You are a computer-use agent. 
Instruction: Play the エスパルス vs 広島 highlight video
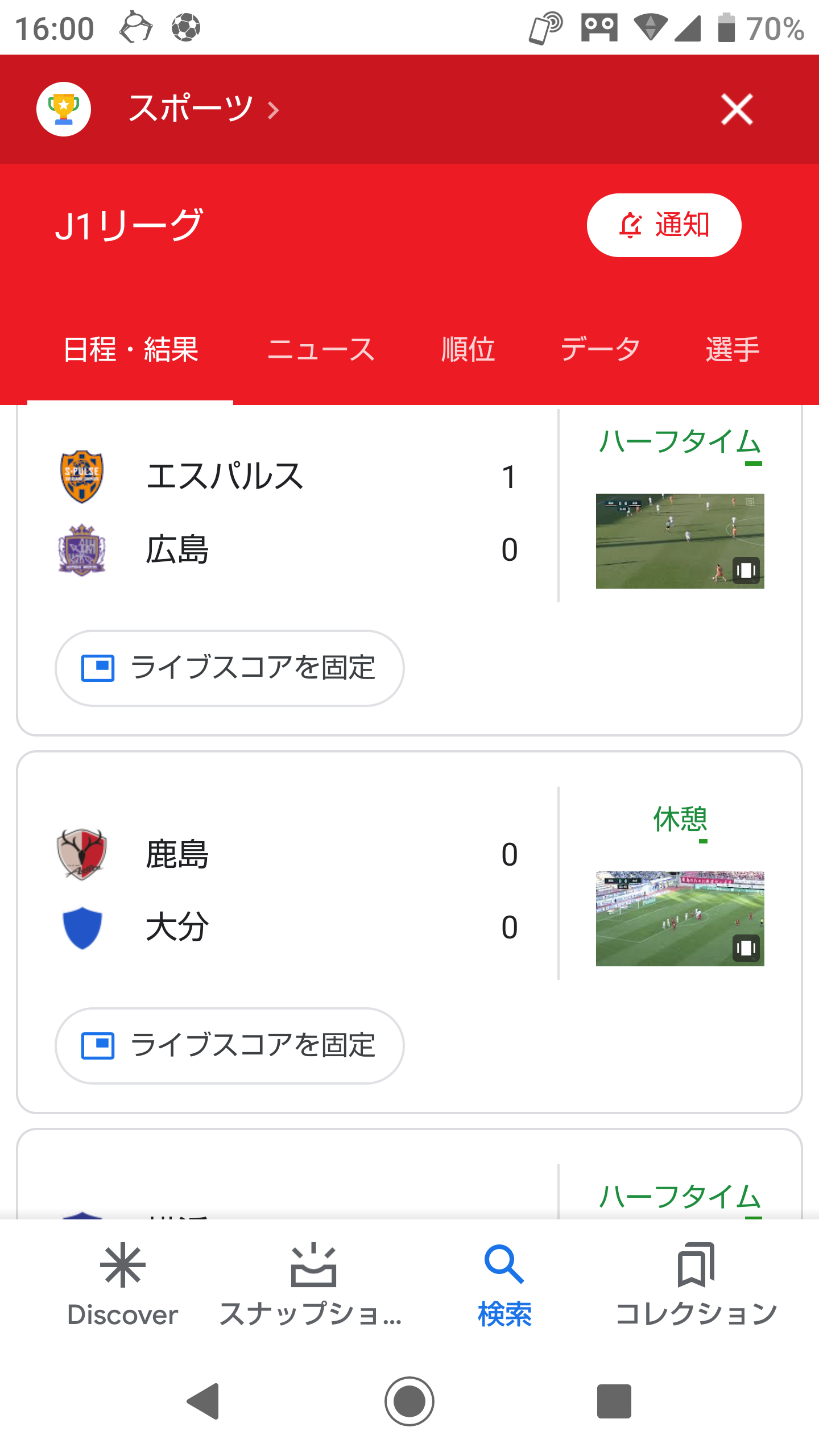tap(680, 541)
